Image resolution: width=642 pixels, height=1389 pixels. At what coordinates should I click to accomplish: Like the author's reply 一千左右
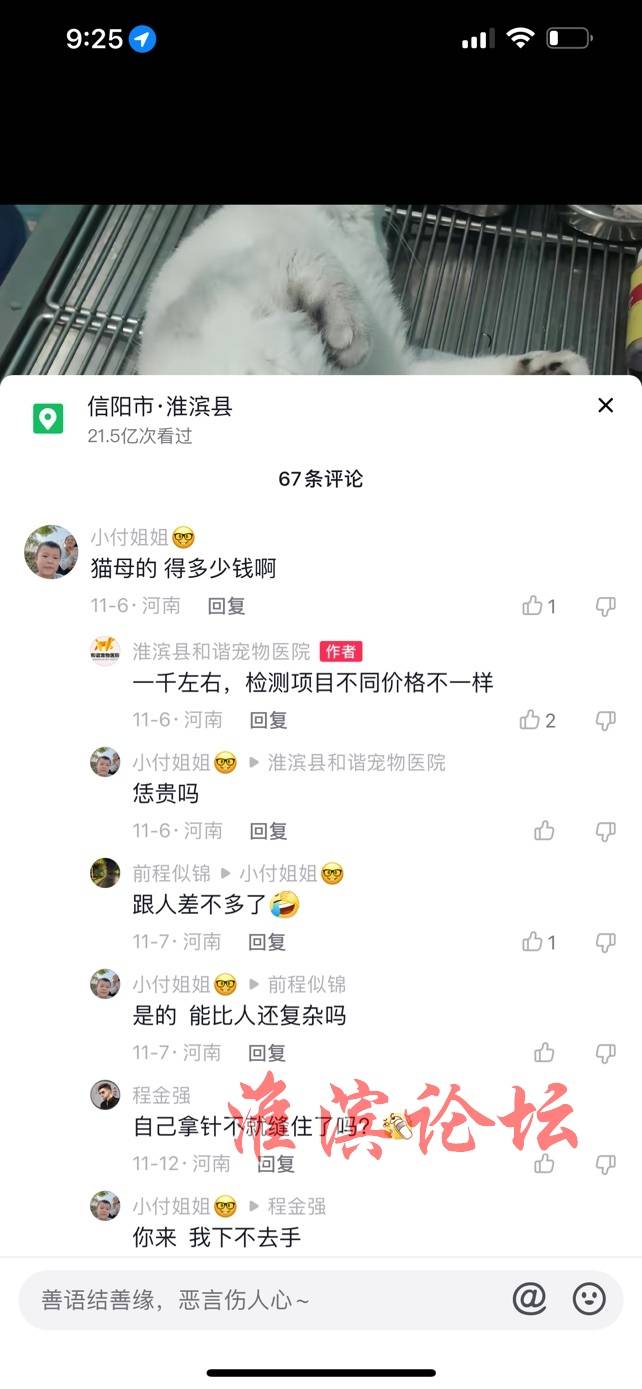click(530, 720)
